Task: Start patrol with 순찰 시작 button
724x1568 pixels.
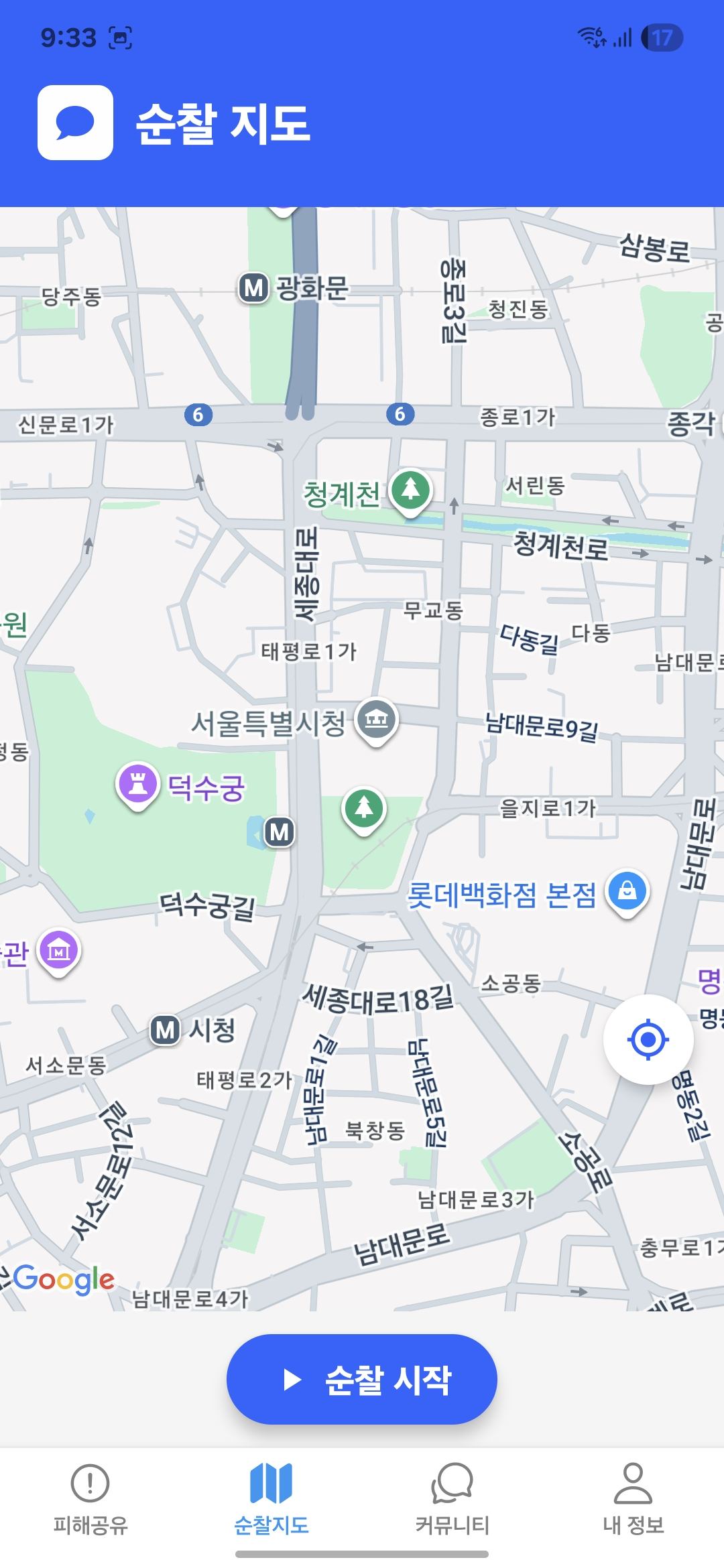Action: (362, 1379)
